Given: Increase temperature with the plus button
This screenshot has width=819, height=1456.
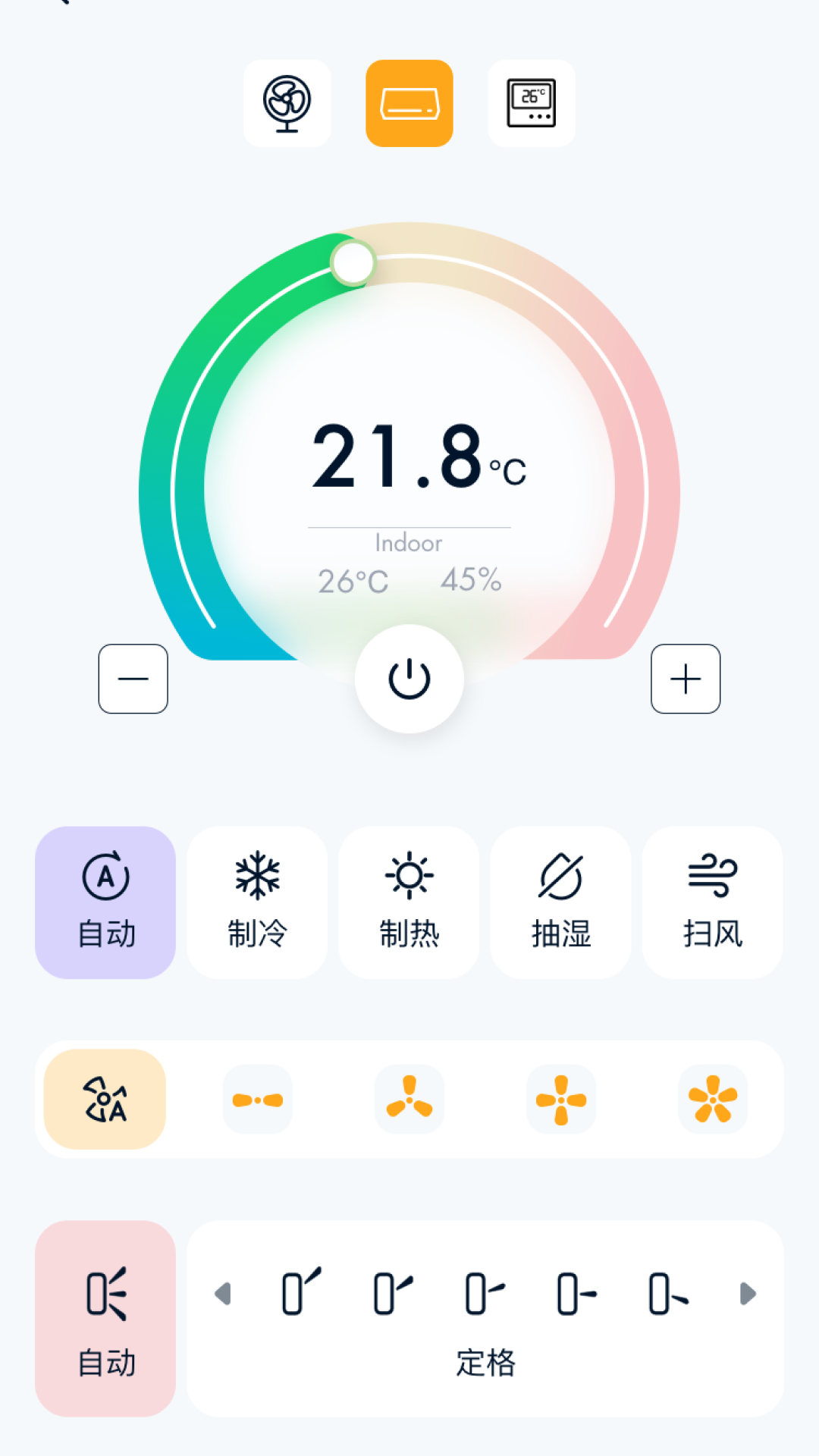Looking at the screenshot, I should (685, 679).
